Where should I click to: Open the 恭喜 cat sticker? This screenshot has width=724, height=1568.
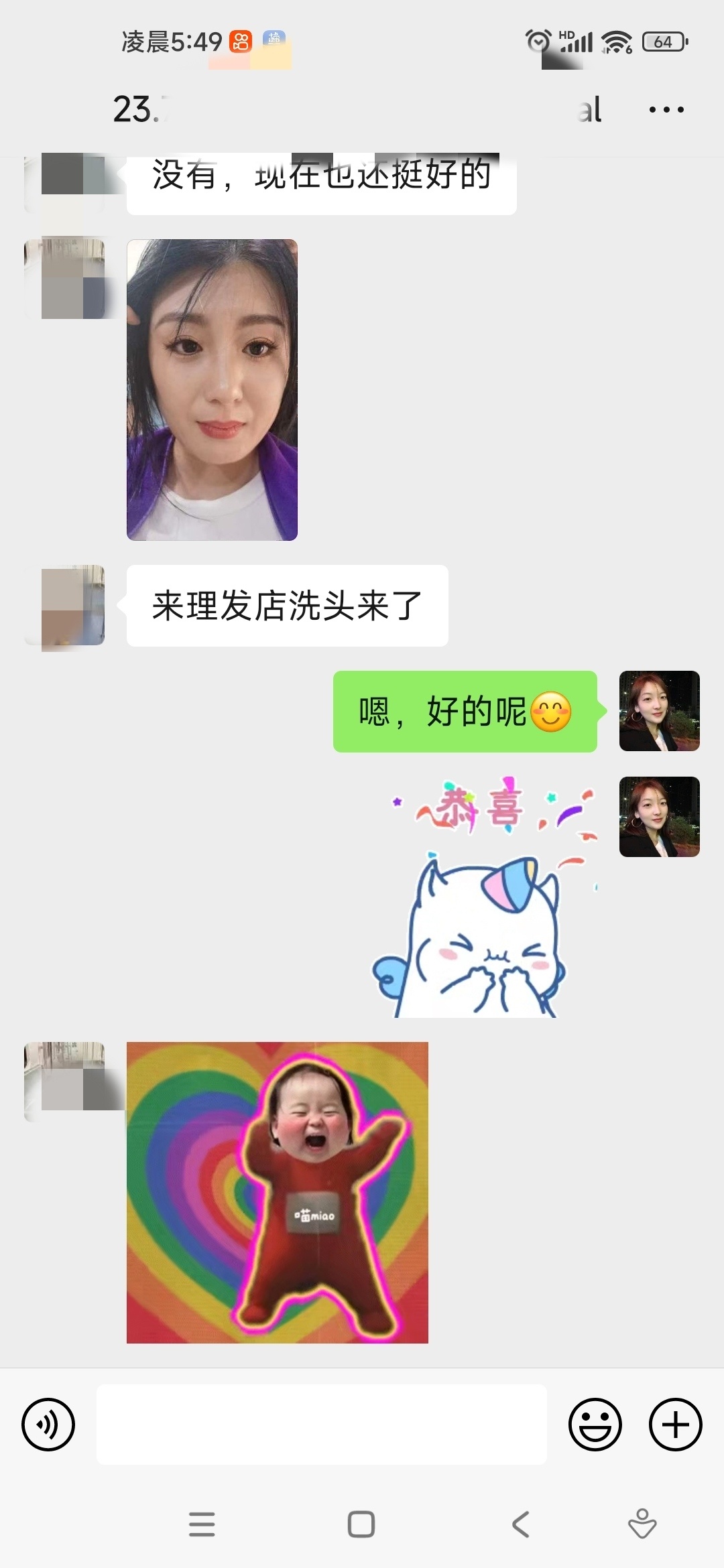point(484,897)
